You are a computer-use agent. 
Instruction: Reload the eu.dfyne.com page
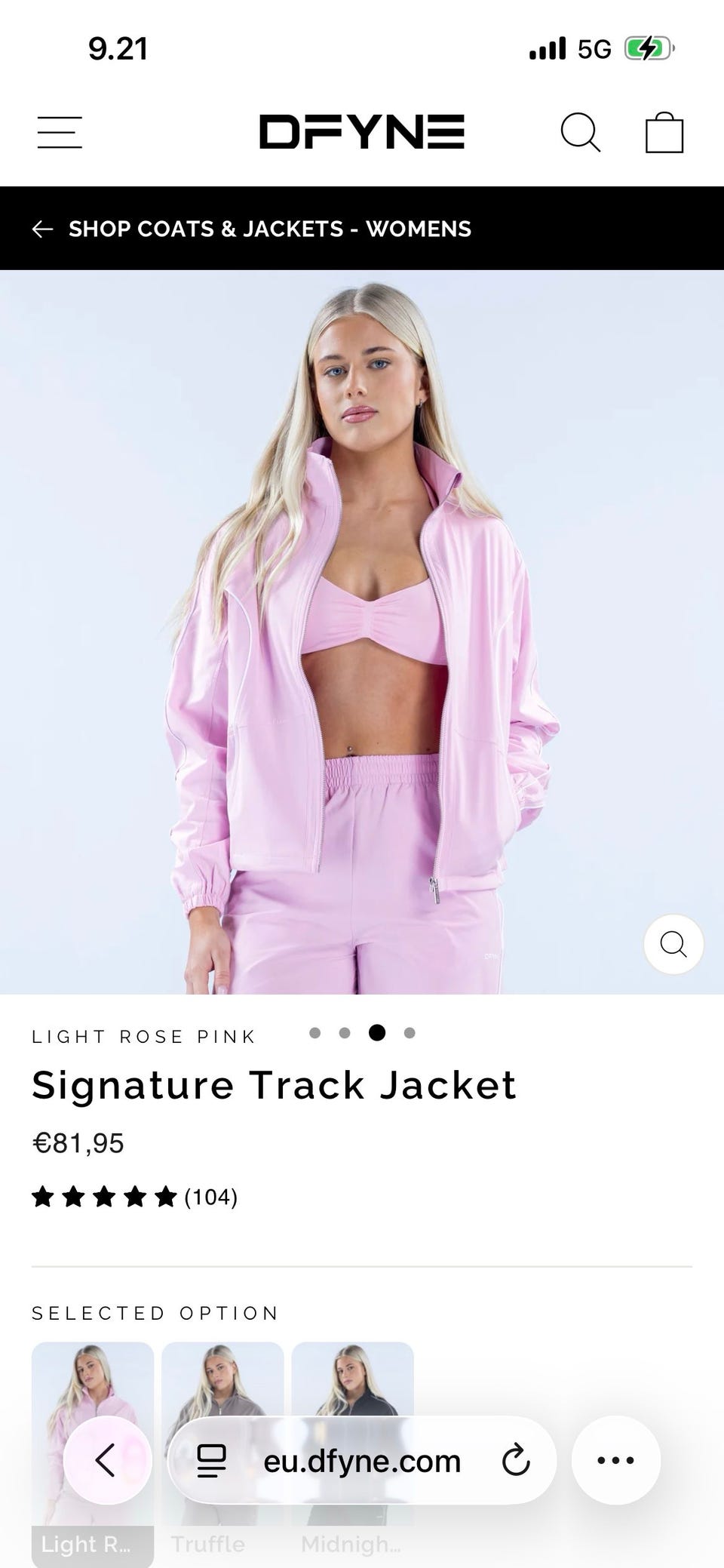coord(516,1460)
